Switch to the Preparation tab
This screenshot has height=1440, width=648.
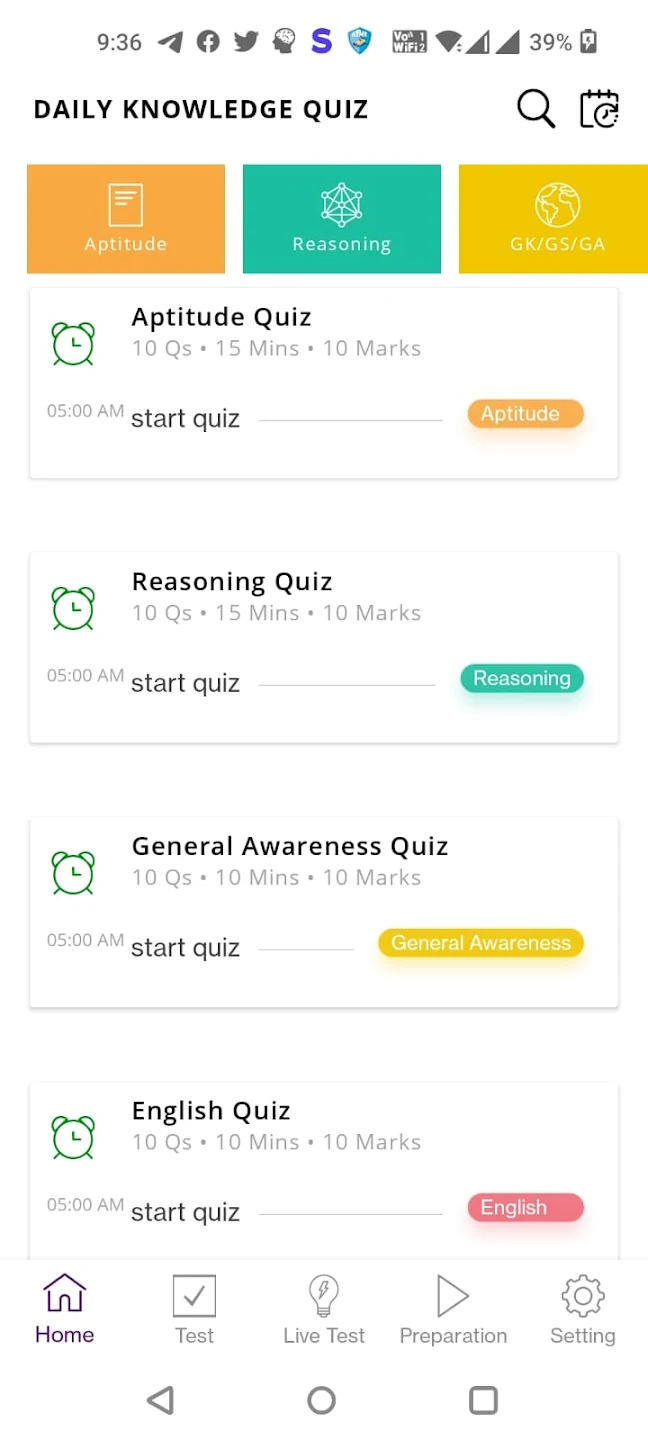pos(453,1310)
